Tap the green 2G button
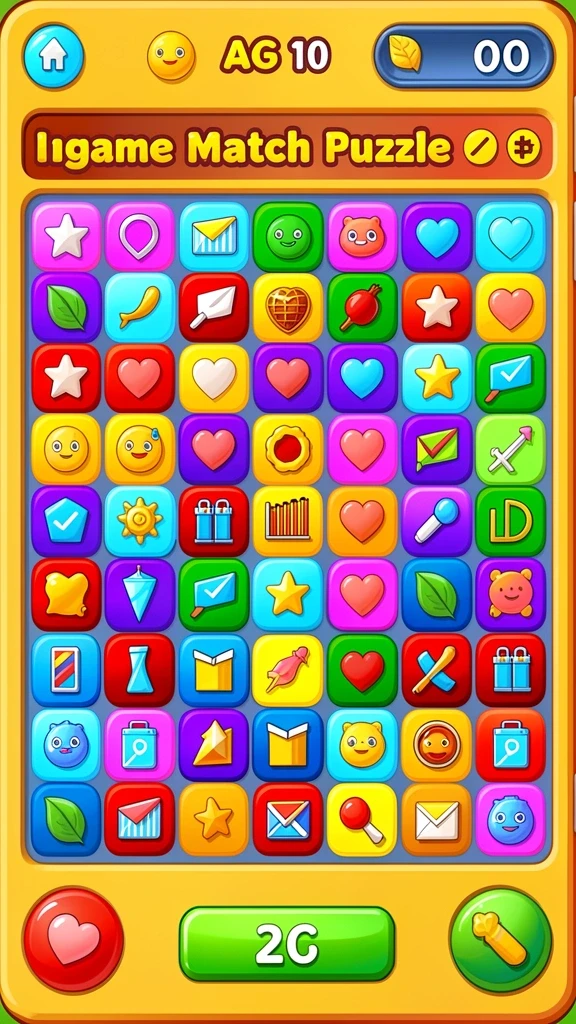The height and width of the screenshot is (1024, 576). point(287,944)
